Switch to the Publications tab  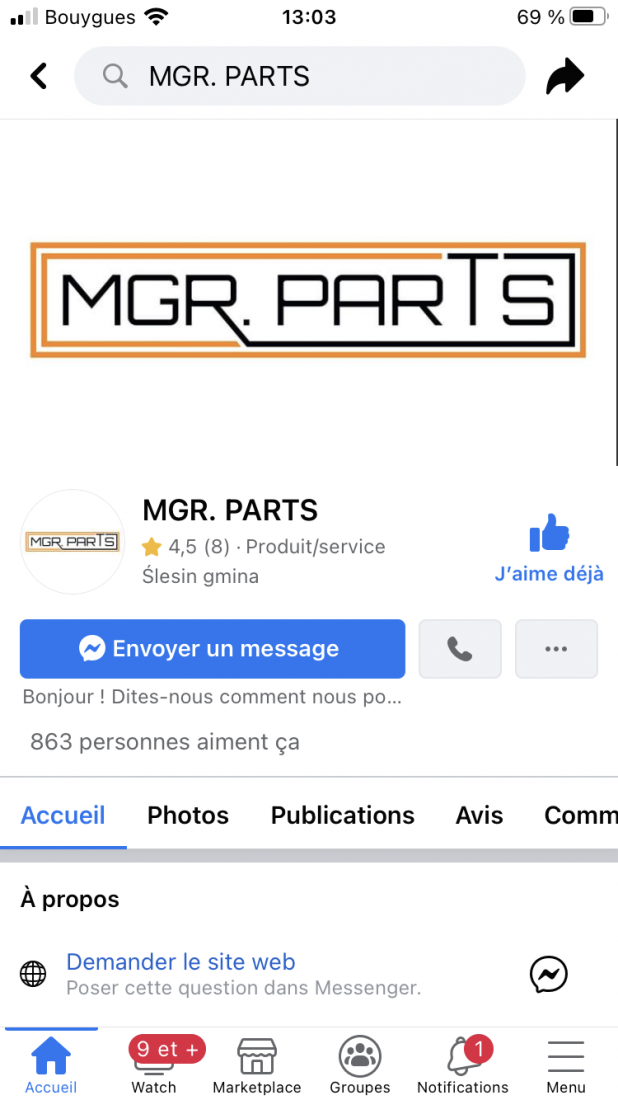[x=342, y=815]
